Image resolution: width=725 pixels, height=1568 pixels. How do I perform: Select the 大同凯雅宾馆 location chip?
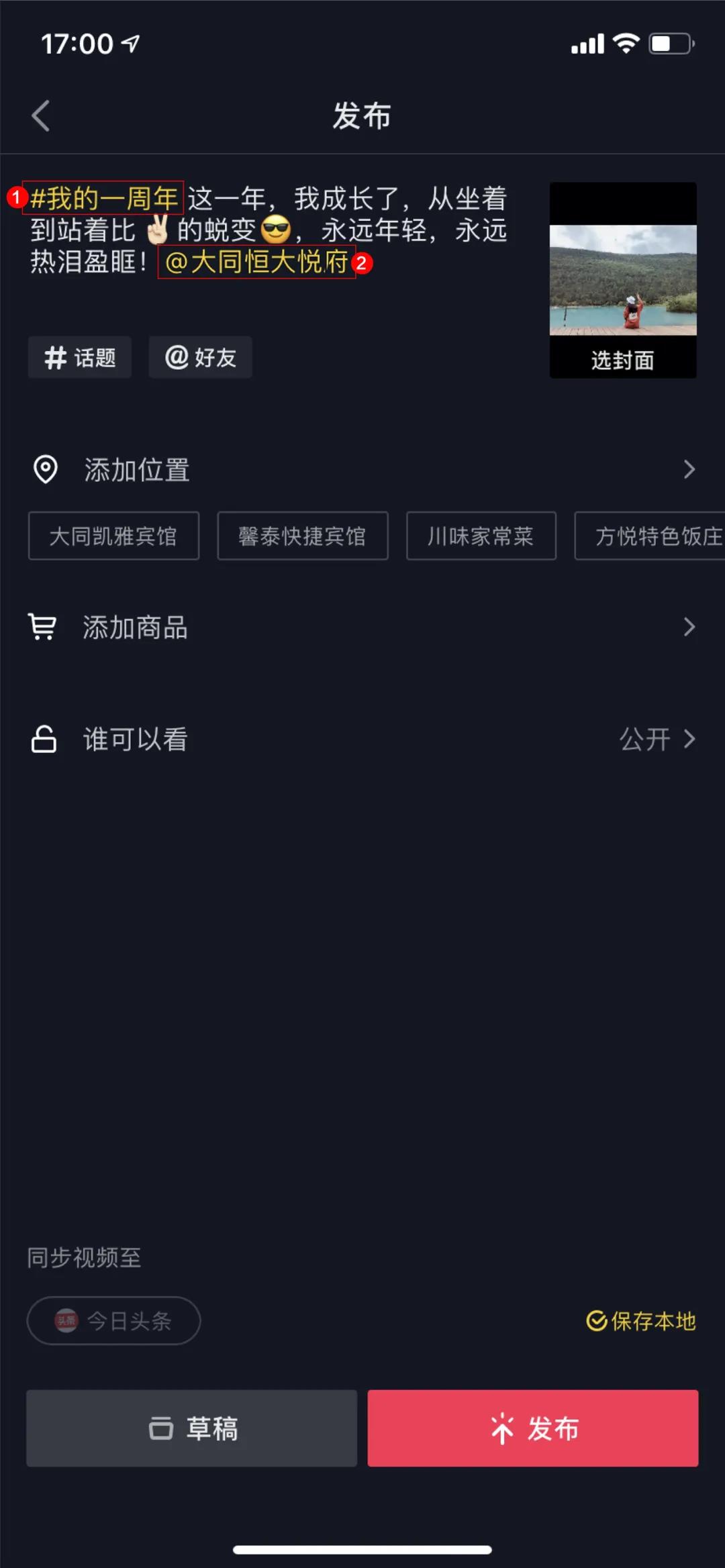[113, 536]
